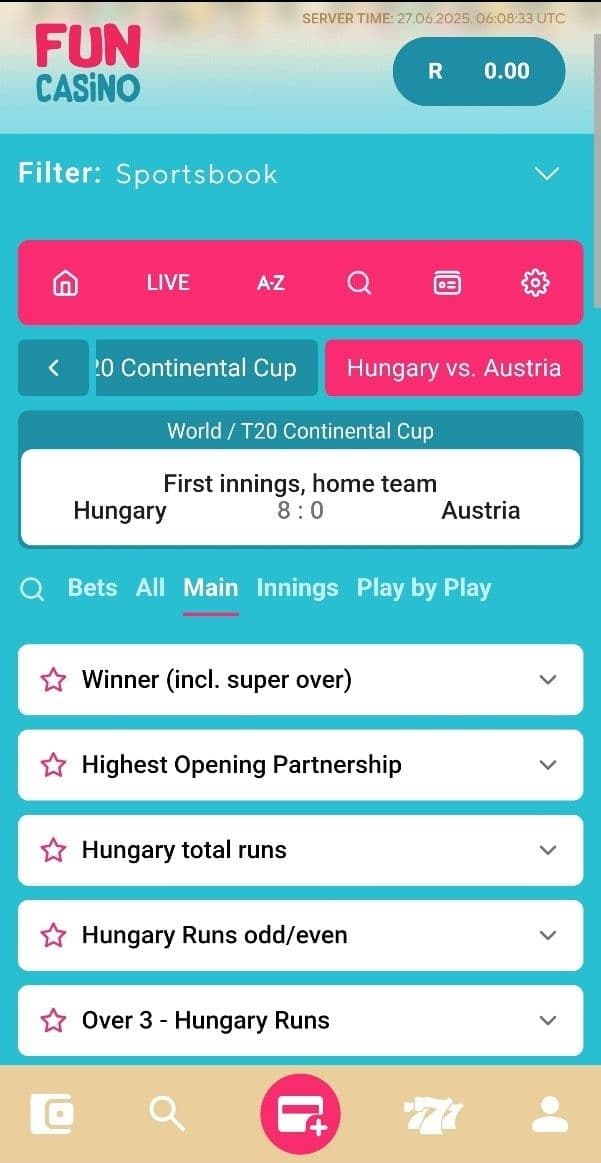Expand the Sportsbook filter dropdown
Viewport: 601px width, 1163px height.
pyautogui.click(x=546, y=174)
